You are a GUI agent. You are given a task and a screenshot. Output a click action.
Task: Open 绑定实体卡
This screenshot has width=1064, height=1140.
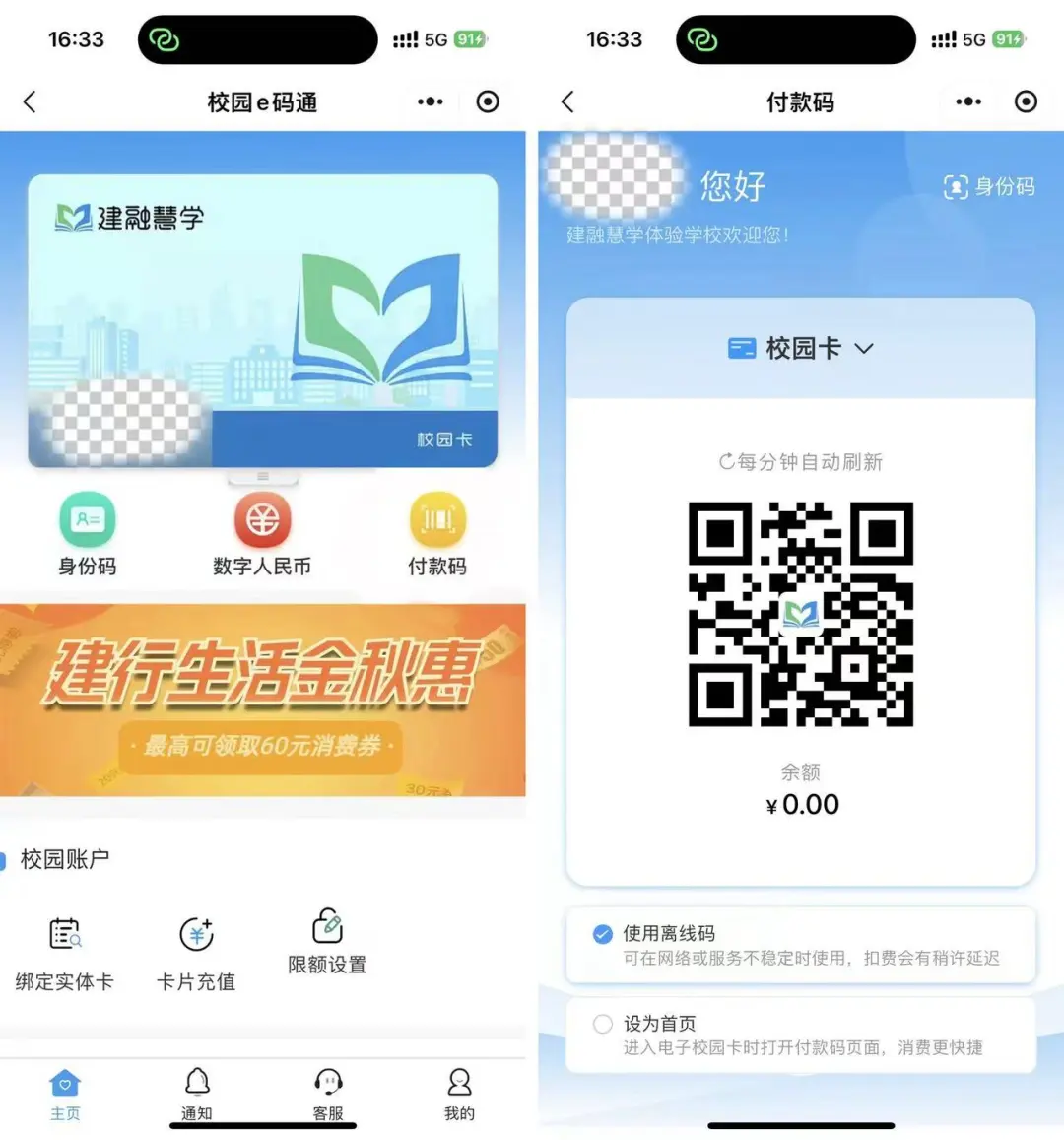tap(65, 953)
